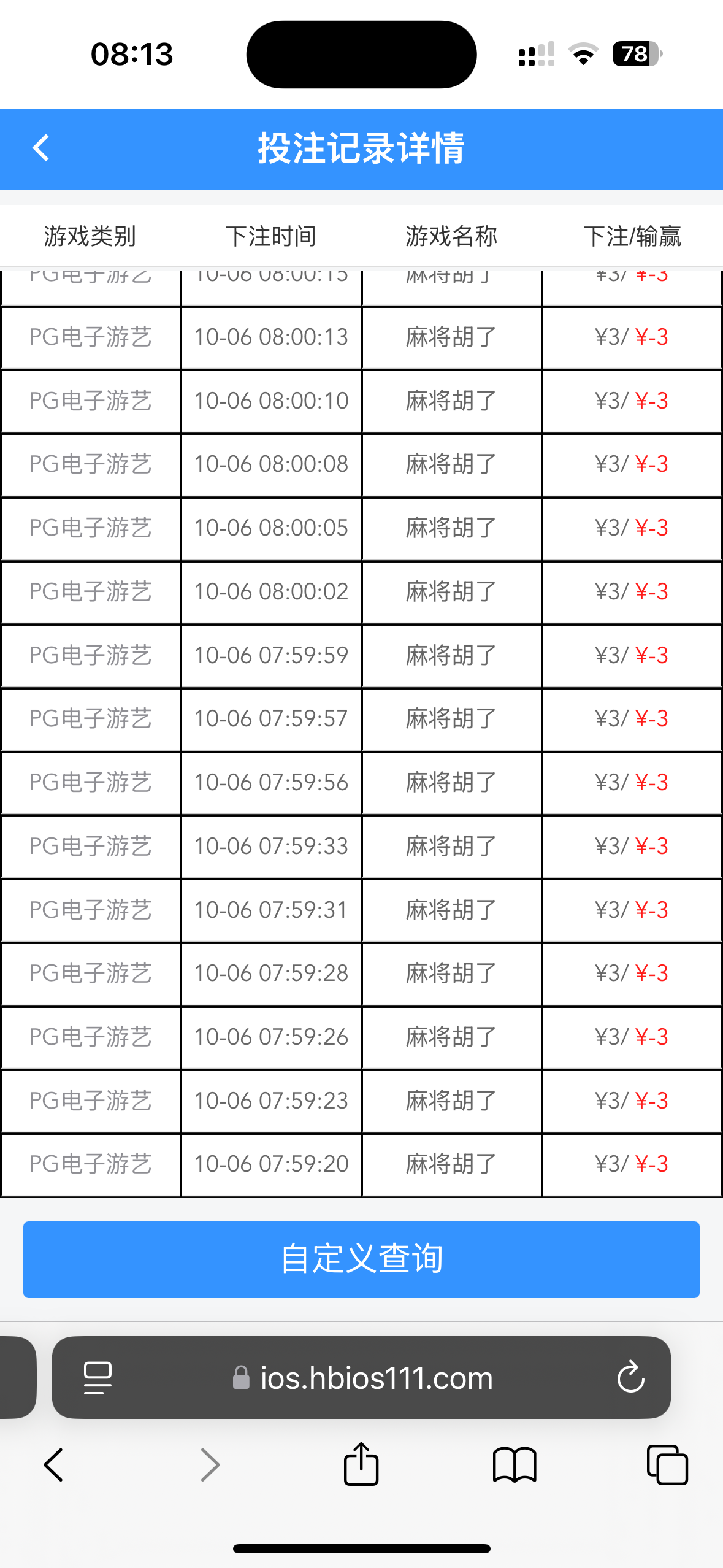The height and width of the screenshot is (1568, 723).
Task: Reload the current web page
Action: (x=630, y=1378)
